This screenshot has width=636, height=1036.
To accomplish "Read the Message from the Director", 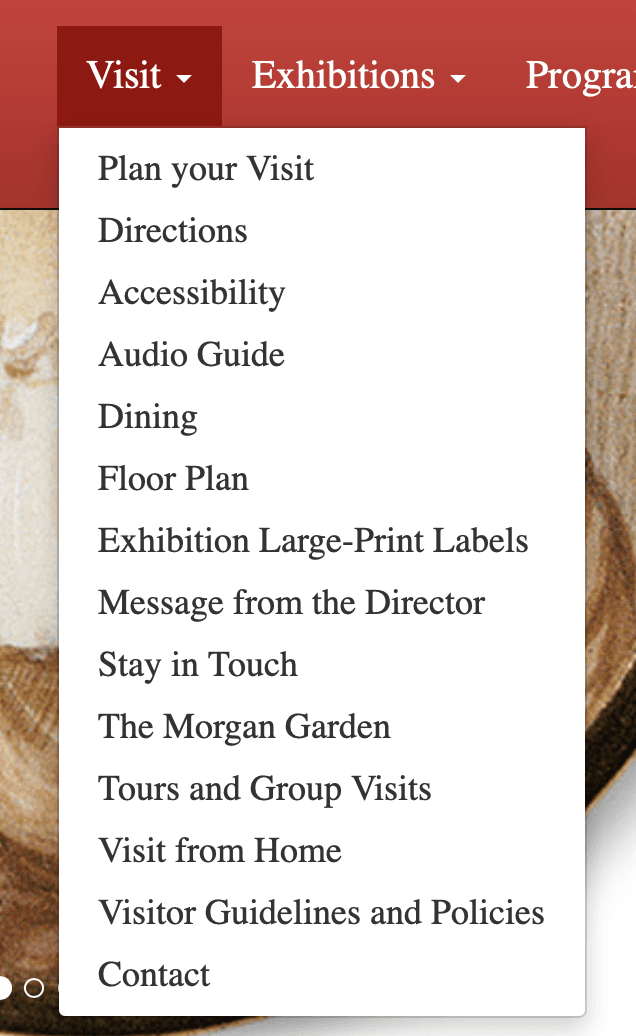I will (291, 603).
